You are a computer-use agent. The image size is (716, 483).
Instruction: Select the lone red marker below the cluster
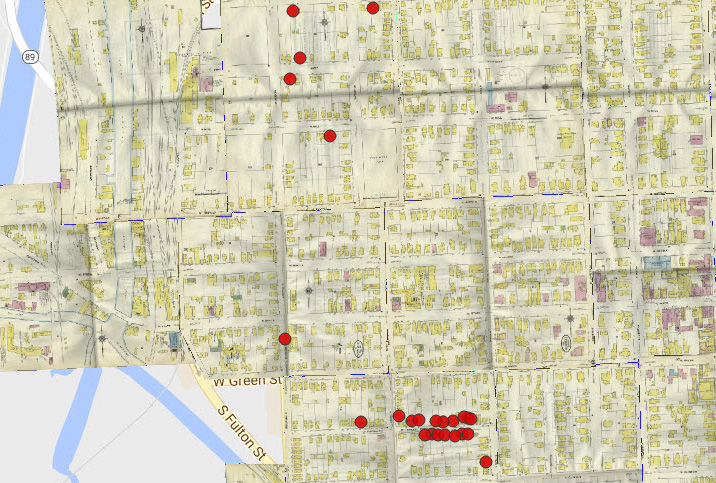point(486,461)
